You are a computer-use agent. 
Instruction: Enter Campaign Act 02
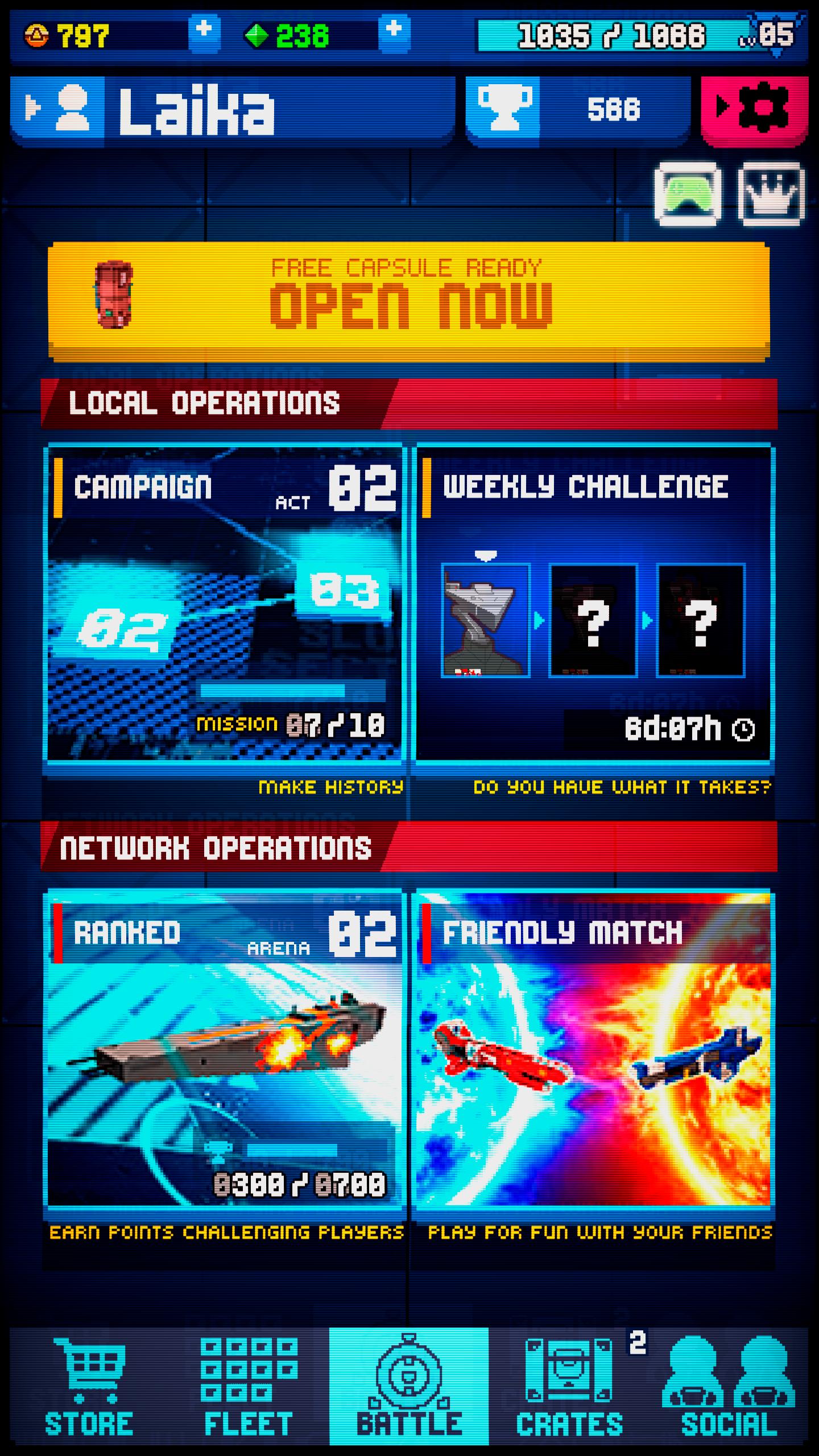pyautogui.click(x=225, y=604)
